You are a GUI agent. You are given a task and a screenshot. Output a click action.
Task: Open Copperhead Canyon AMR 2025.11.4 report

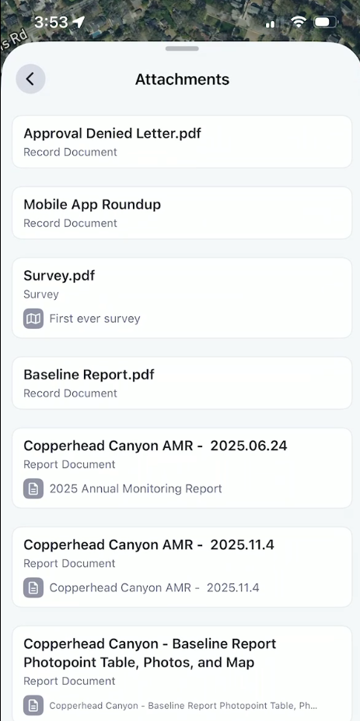pos(182,567)
